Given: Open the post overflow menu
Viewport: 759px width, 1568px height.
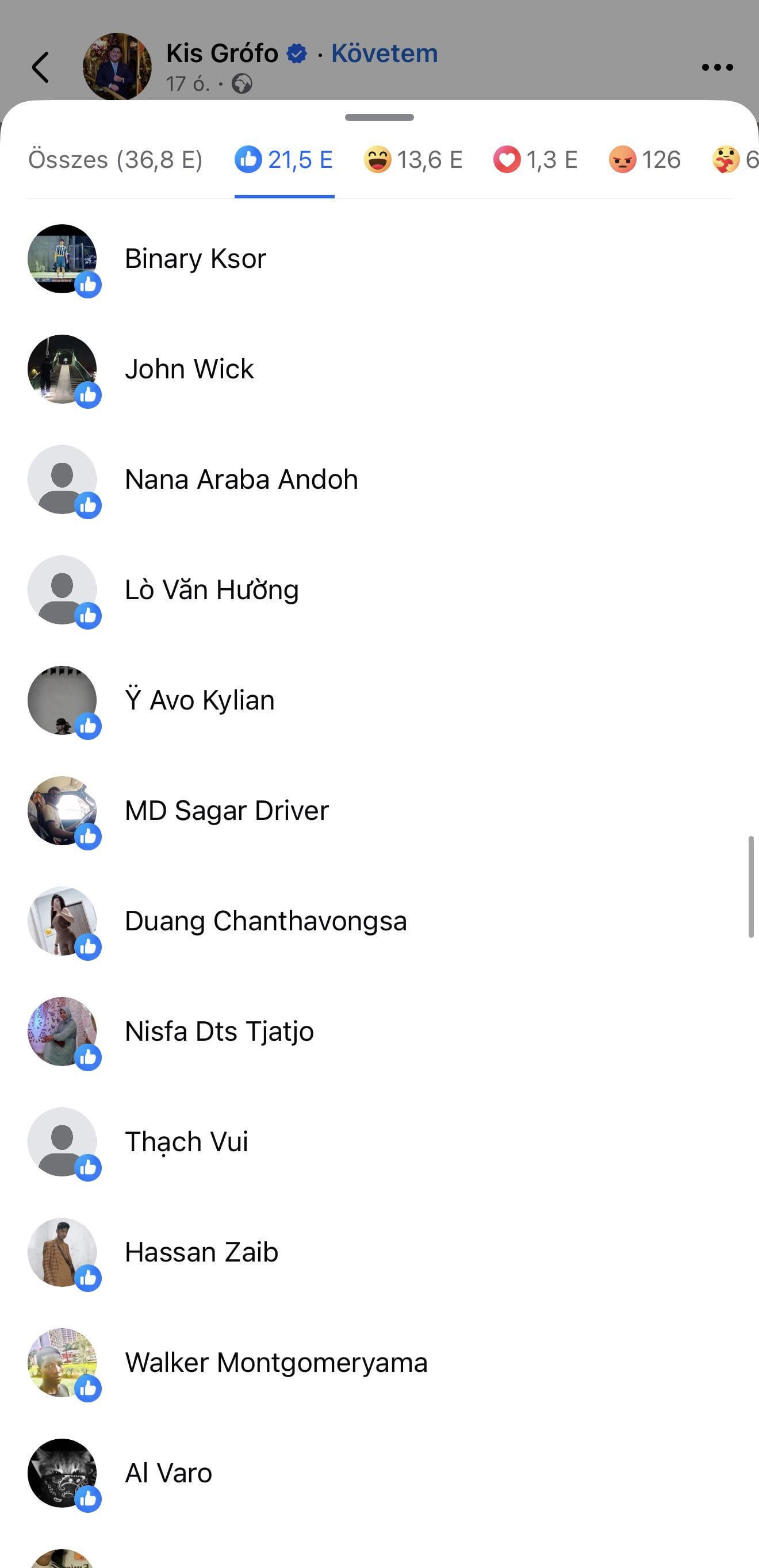Looking at the screenshot, I should 717,67.
